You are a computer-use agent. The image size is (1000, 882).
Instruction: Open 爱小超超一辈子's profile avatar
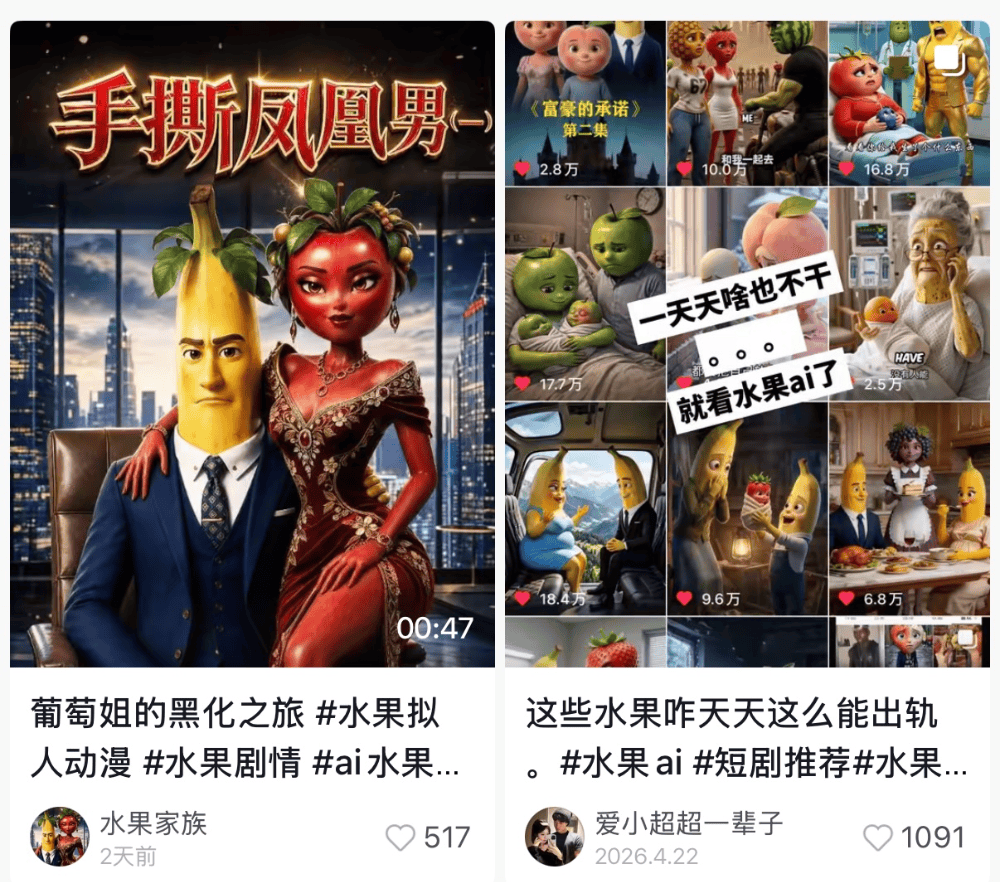[x=555, y=837]
